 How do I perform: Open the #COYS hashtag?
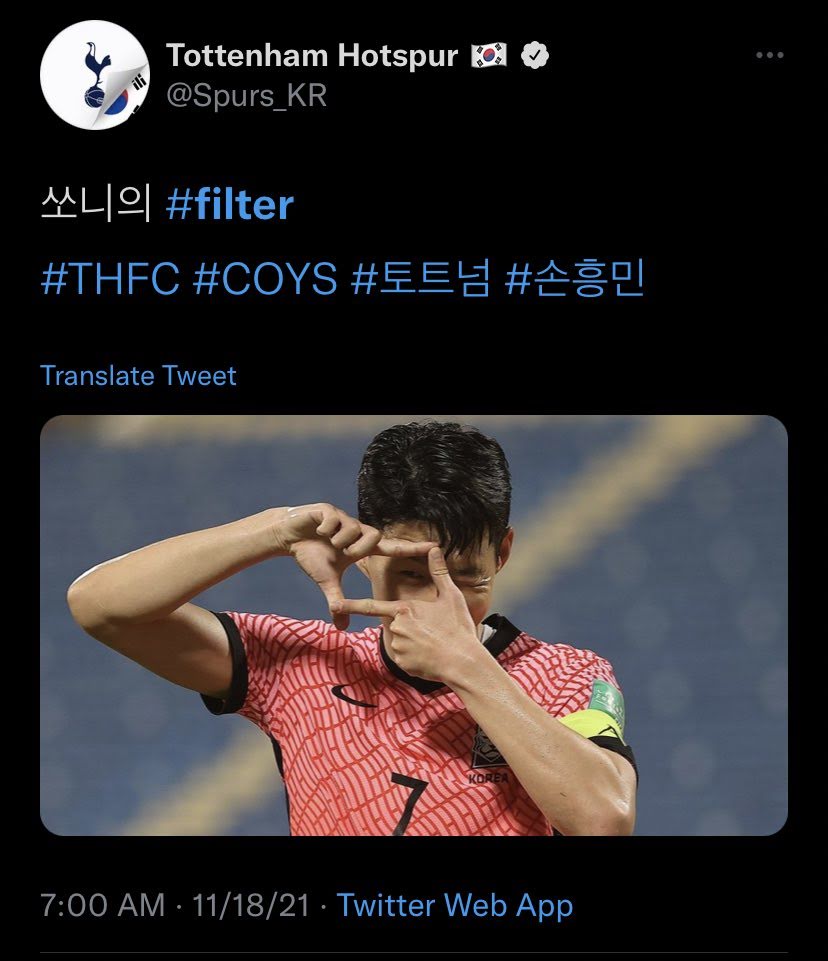[x=265, y=280]
